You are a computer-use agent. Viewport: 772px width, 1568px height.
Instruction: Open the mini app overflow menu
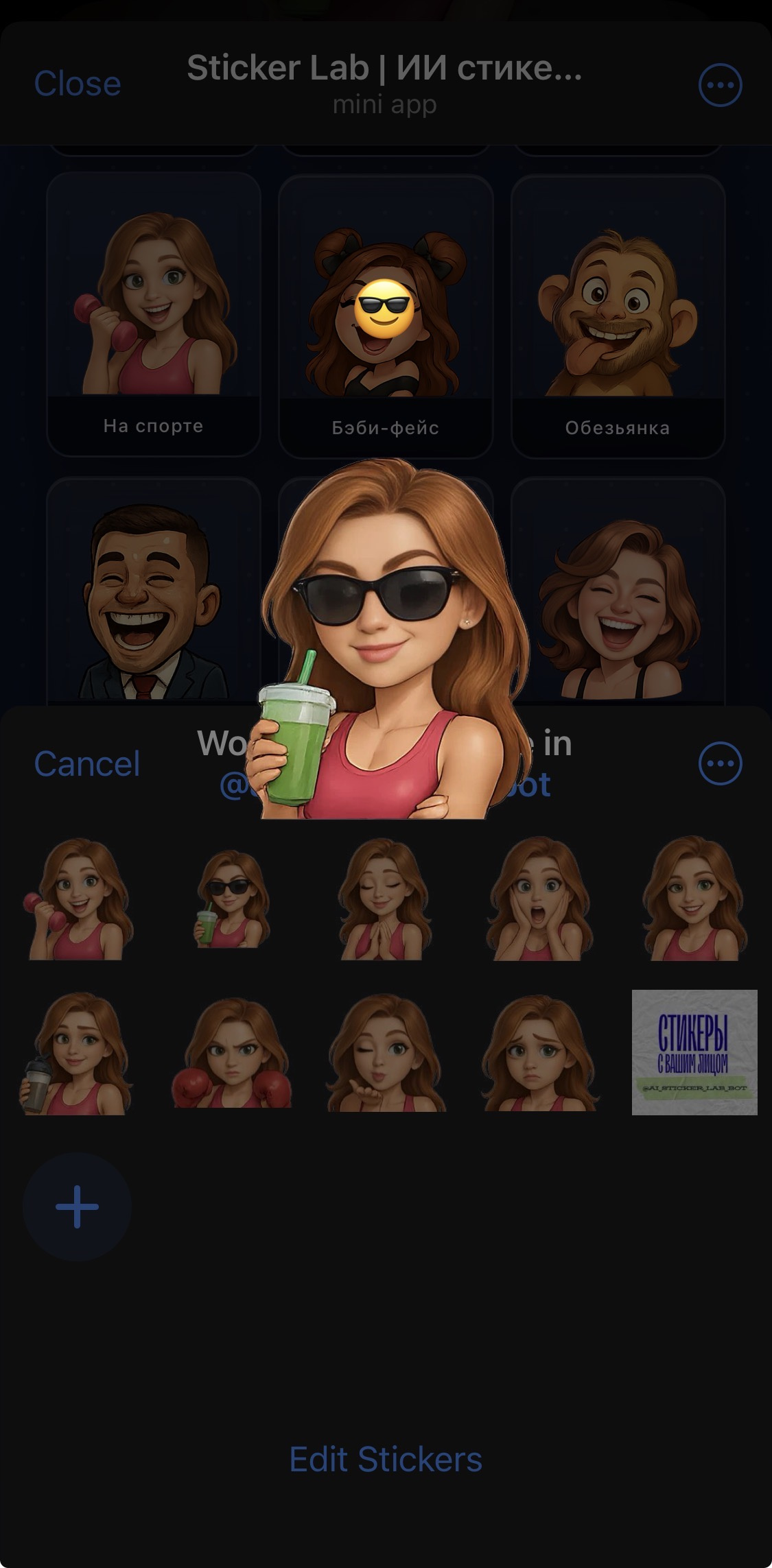click(x=720, y=86)
